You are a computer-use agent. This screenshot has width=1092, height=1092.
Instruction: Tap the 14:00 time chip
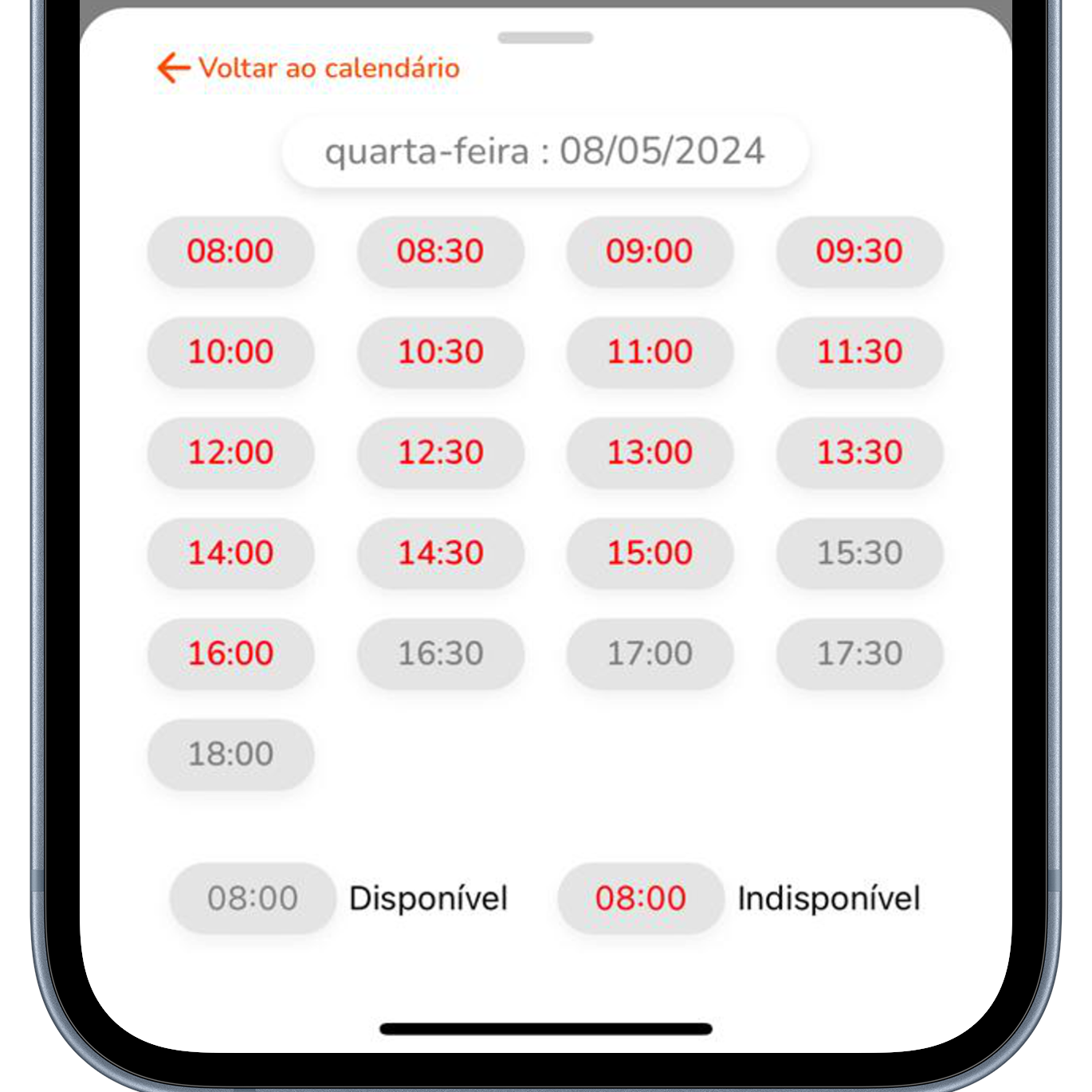tap(230, 553)
